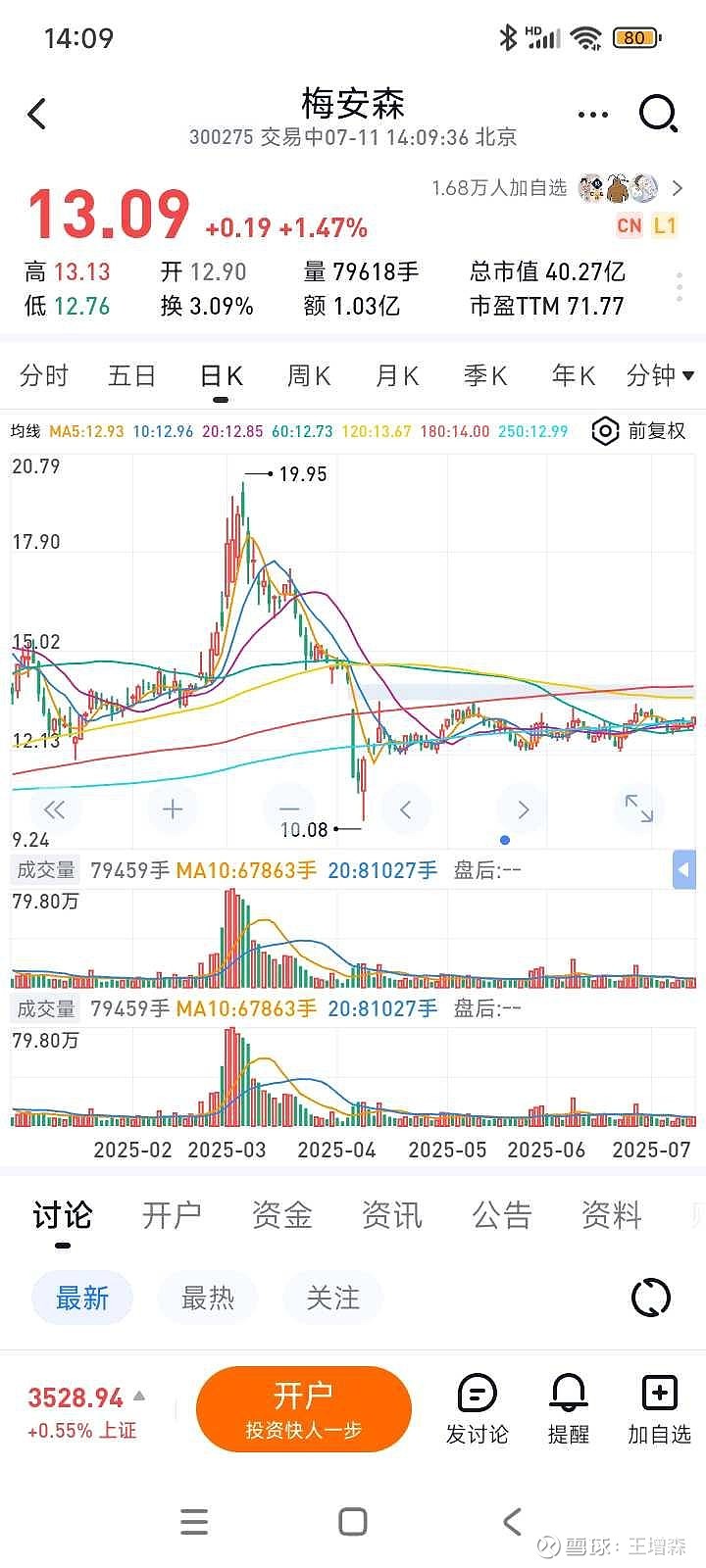Tap the system home button
The image size is (706, 1568).
(x=353, y=1521)
